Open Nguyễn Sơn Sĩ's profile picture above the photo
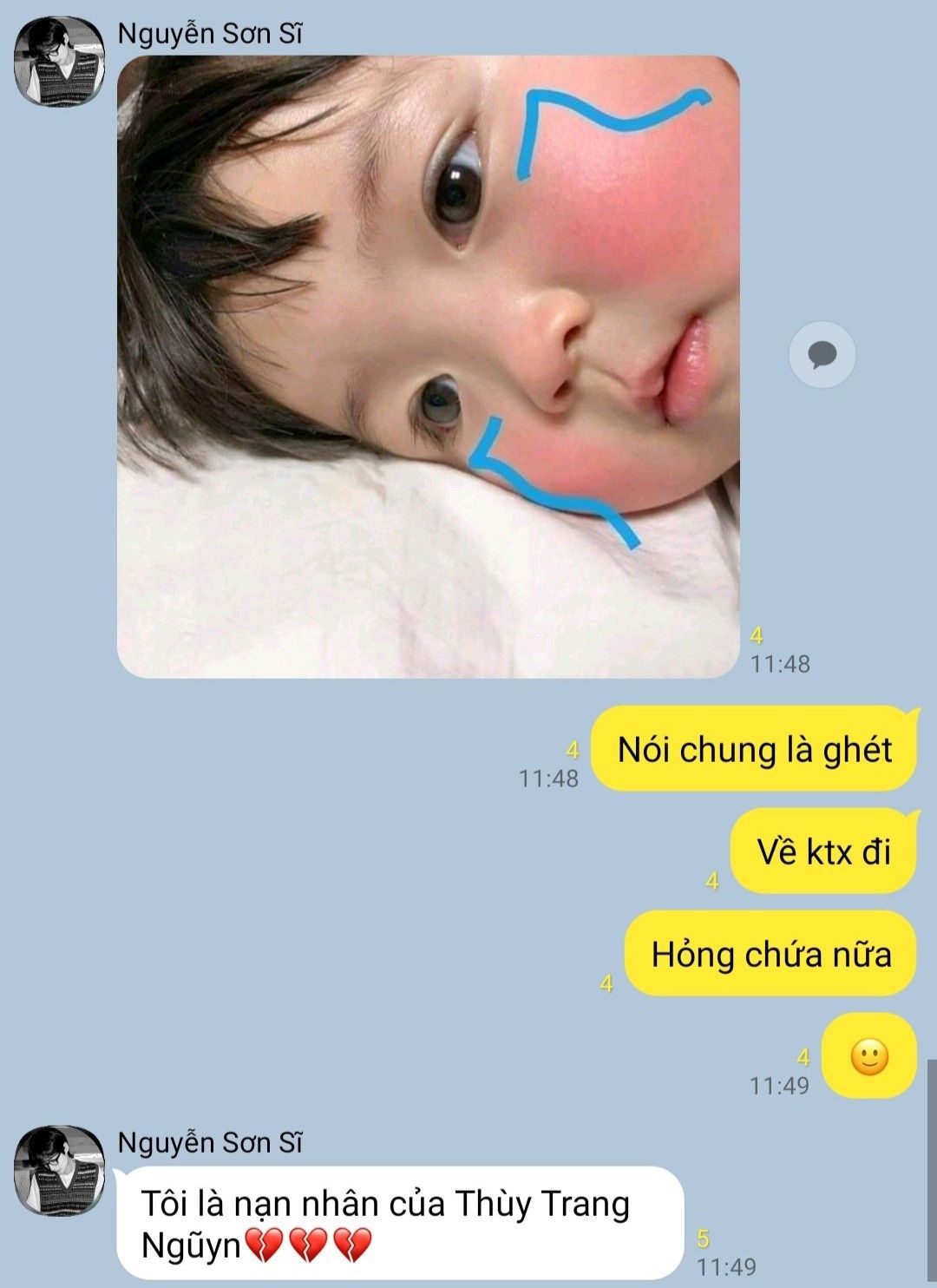 59,61
